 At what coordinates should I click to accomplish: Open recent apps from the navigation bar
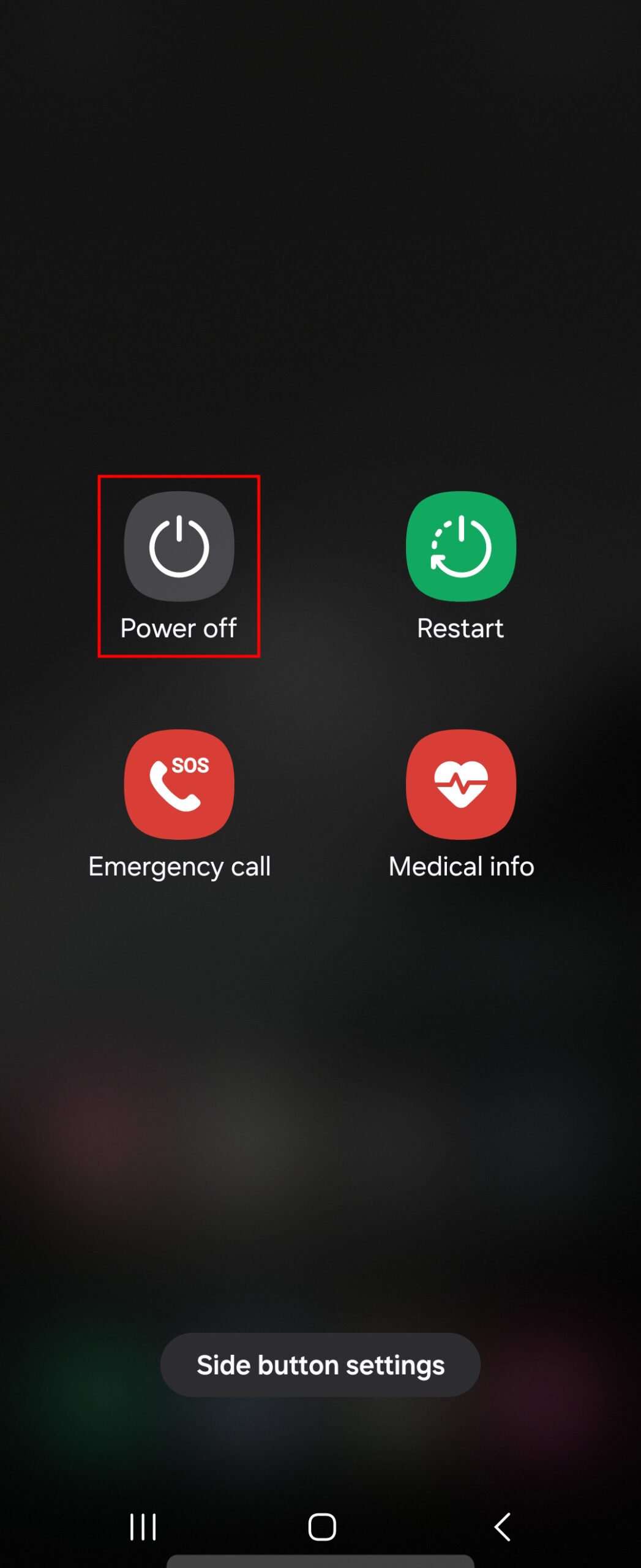coord(143,1526)
